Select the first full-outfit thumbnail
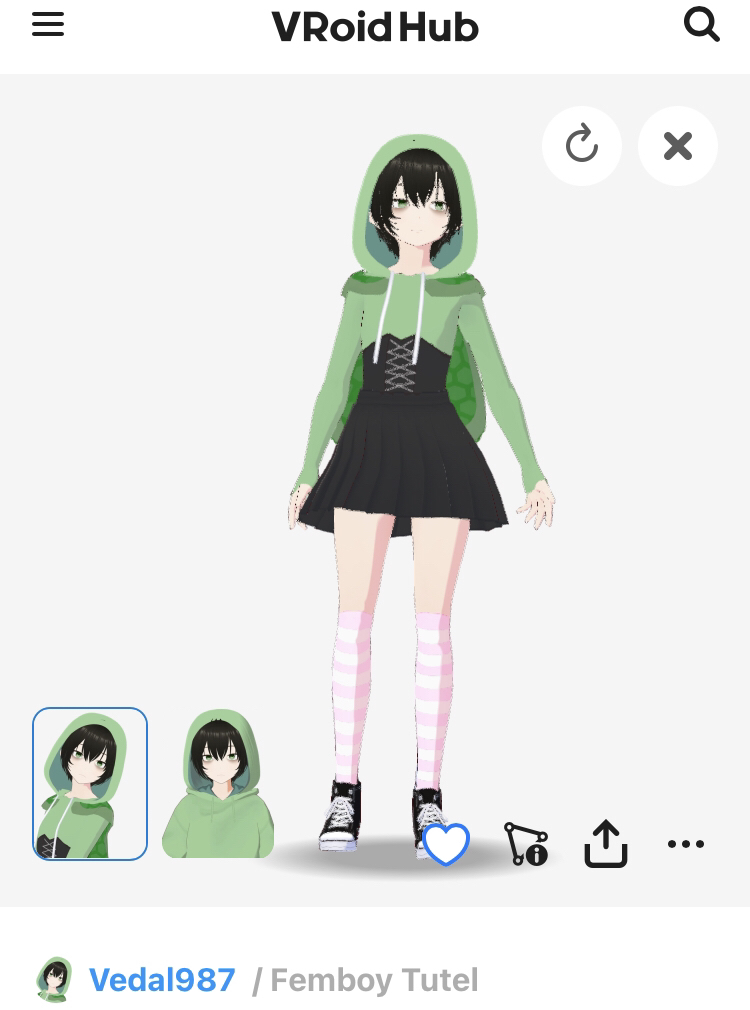 click(x=90, y=784)
